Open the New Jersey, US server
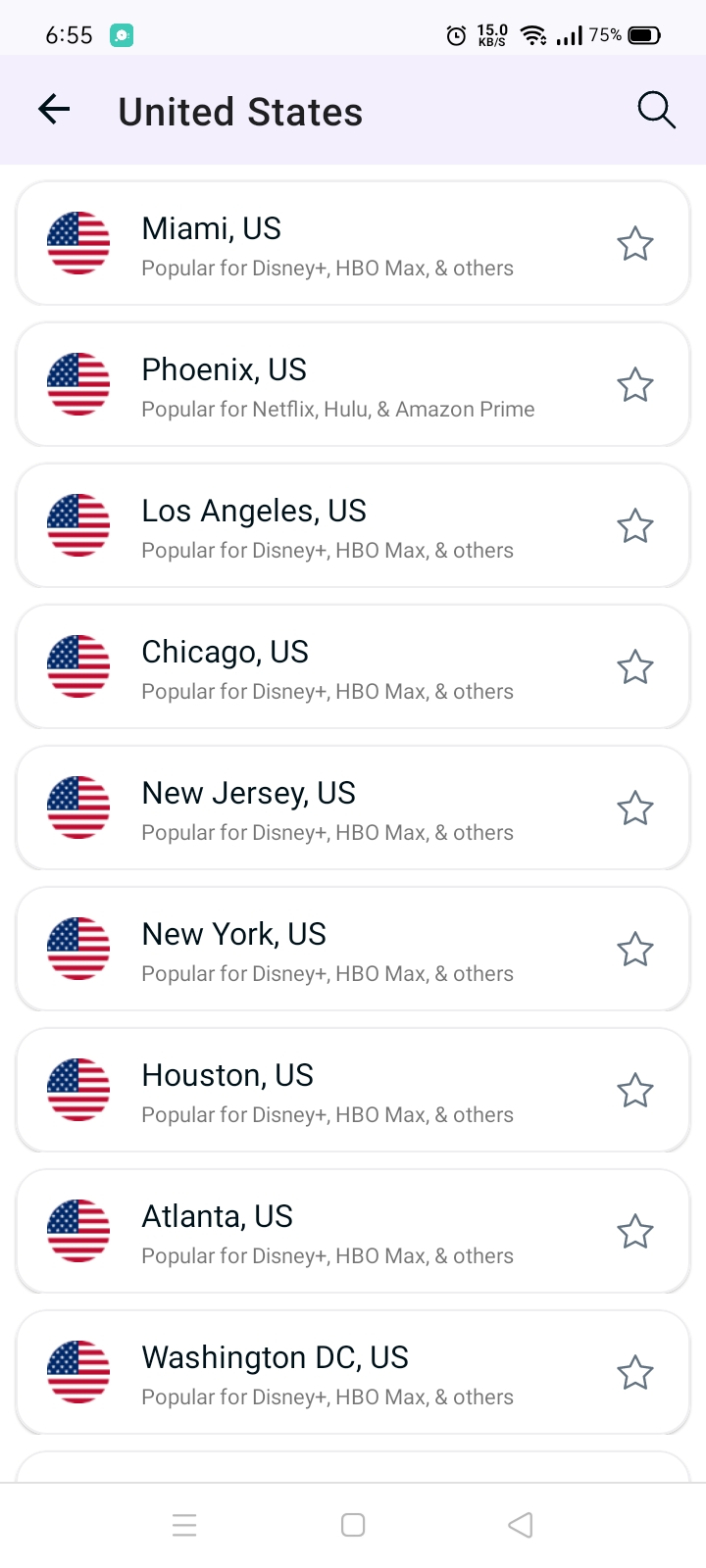706x1568 pixels. [353, 808]
